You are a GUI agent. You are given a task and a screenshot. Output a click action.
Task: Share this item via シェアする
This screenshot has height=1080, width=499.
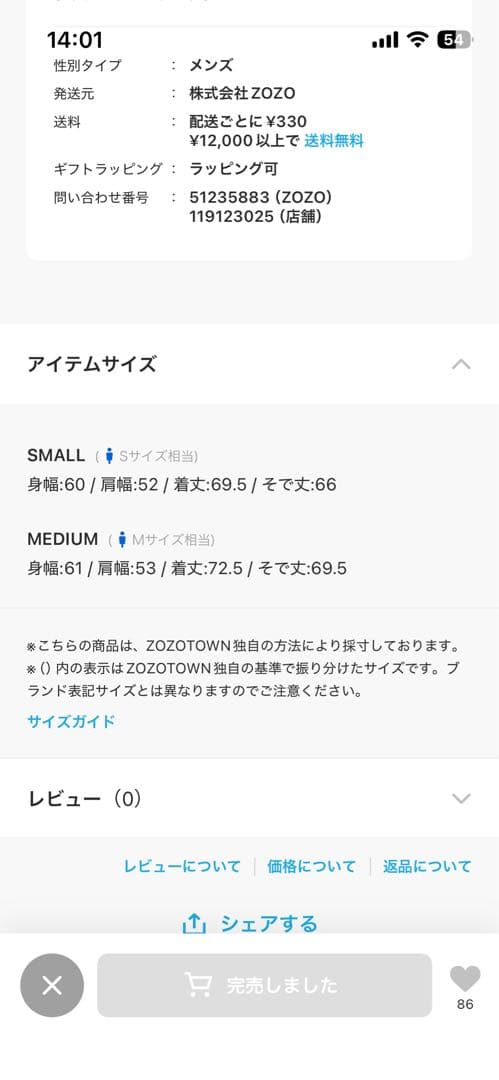click(x=250, y=923)
